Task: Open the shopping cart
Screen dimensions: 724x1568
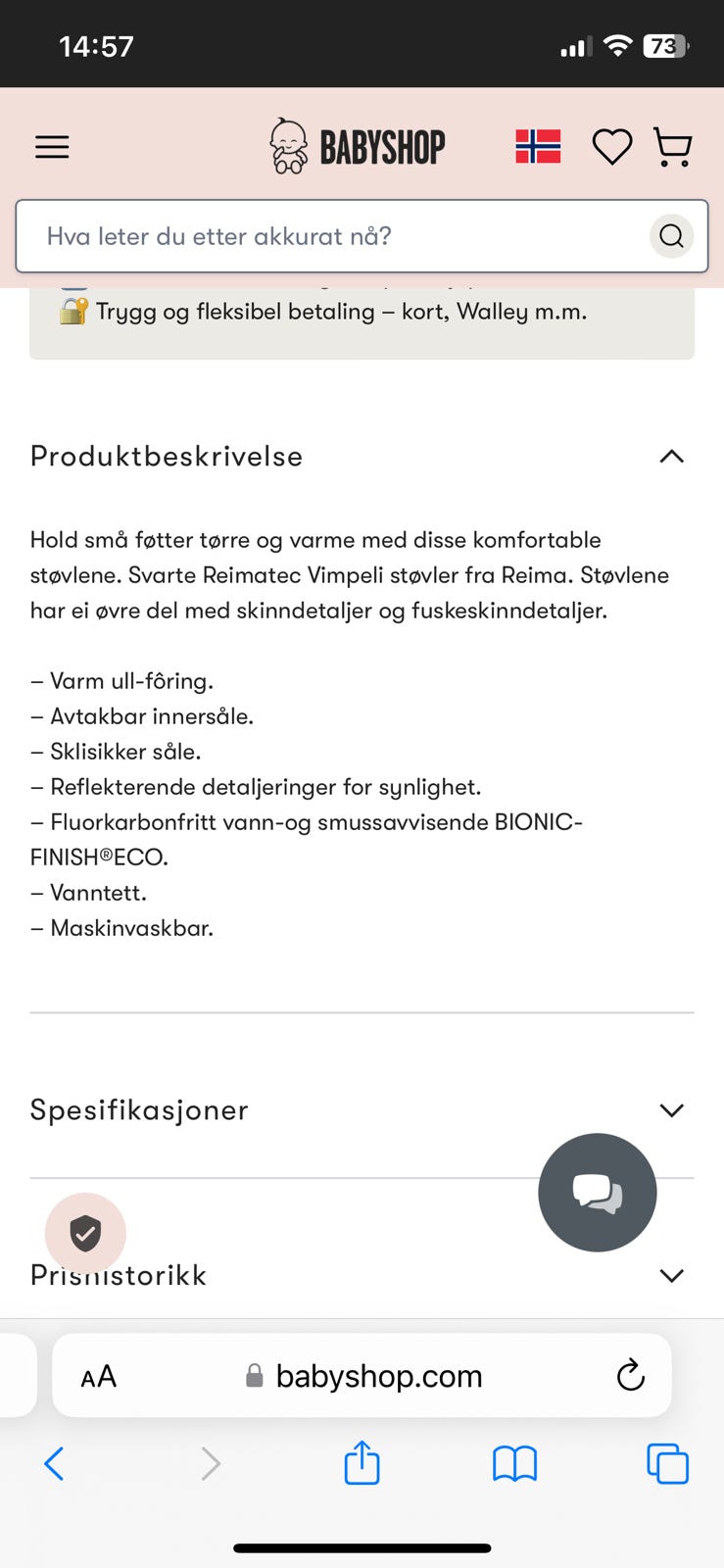Action: [672, 146]
